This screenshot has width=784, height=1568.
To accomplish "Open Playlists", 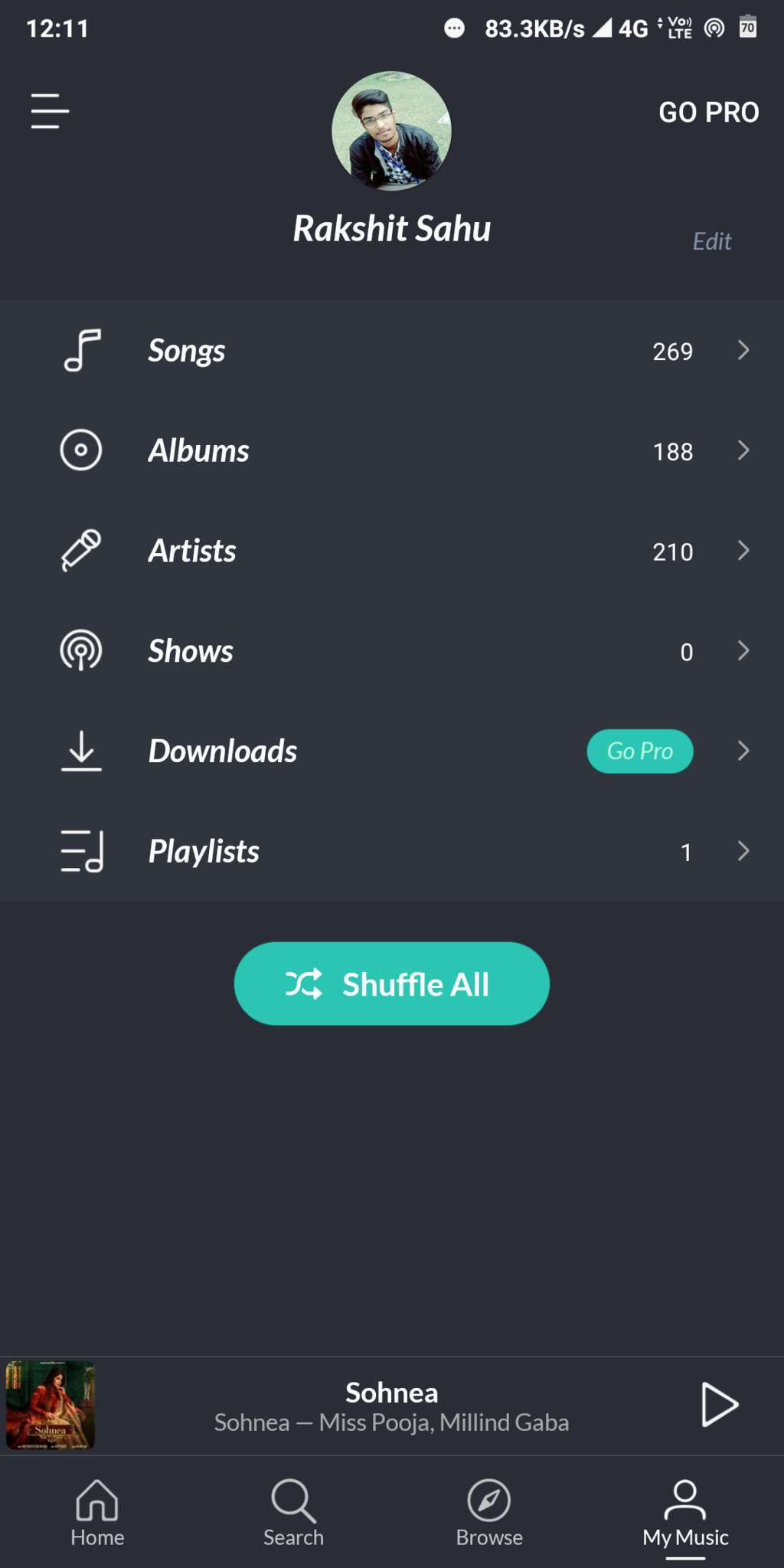I will pyautogui.click(x=392, y=852).
